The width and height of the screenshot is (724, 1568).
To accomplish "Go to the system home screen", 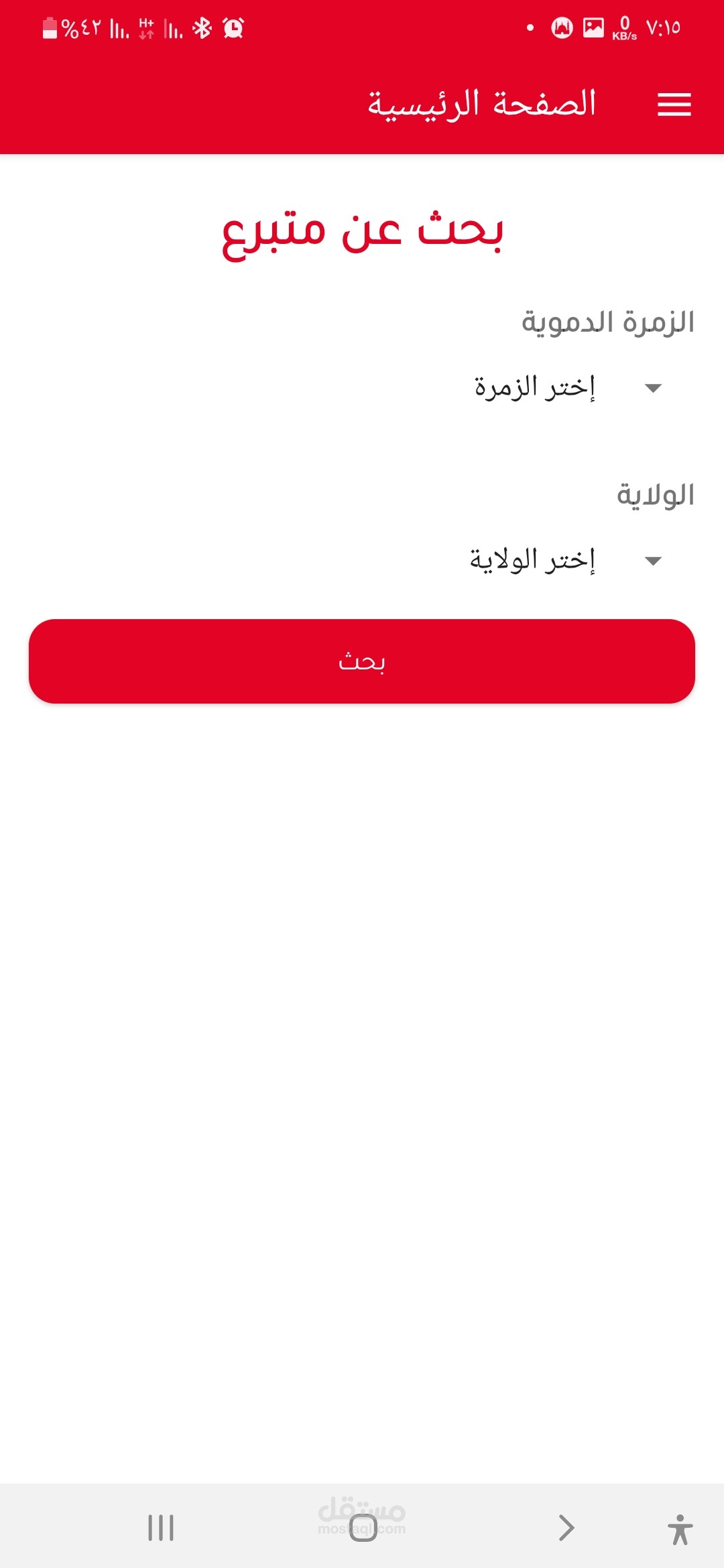I will click(363, 1528).
